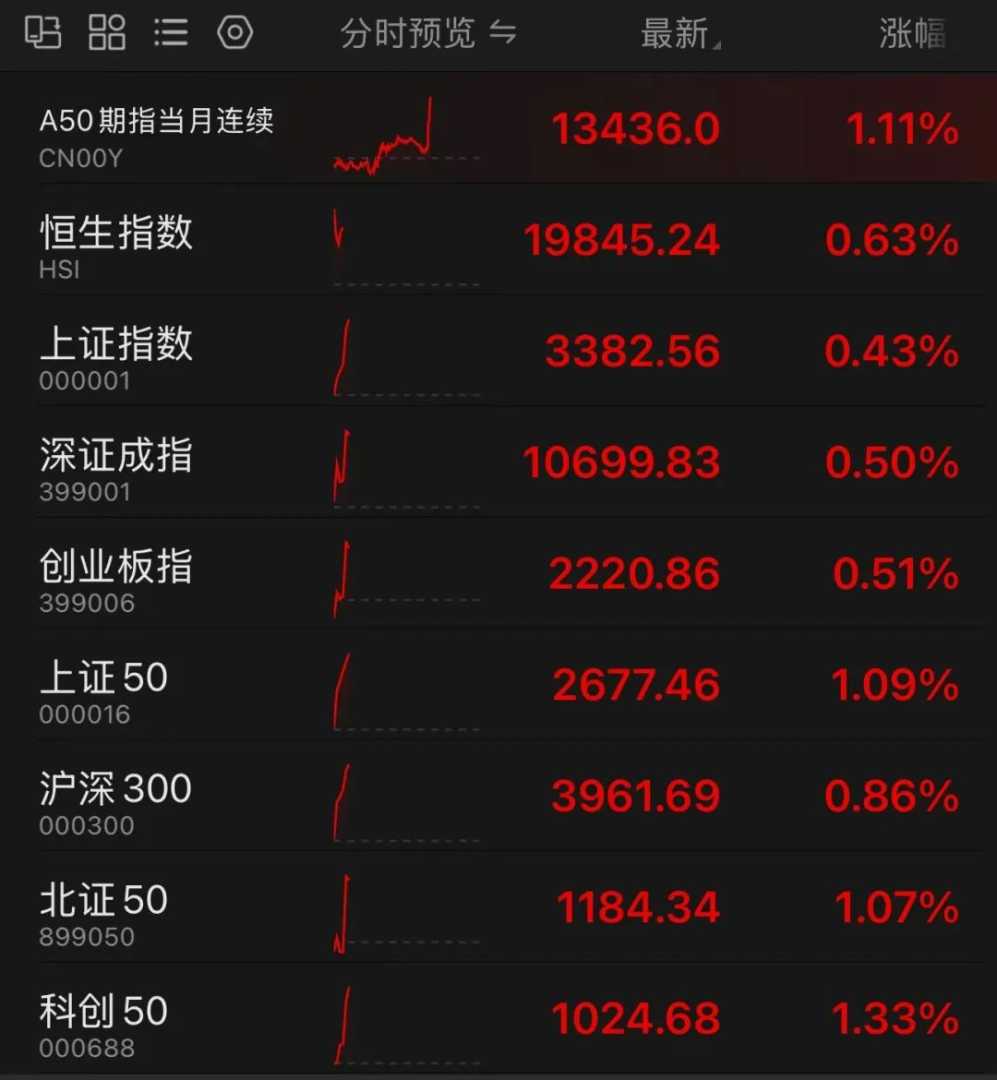Sort the list by 涨幅

(x=911, y=34)
